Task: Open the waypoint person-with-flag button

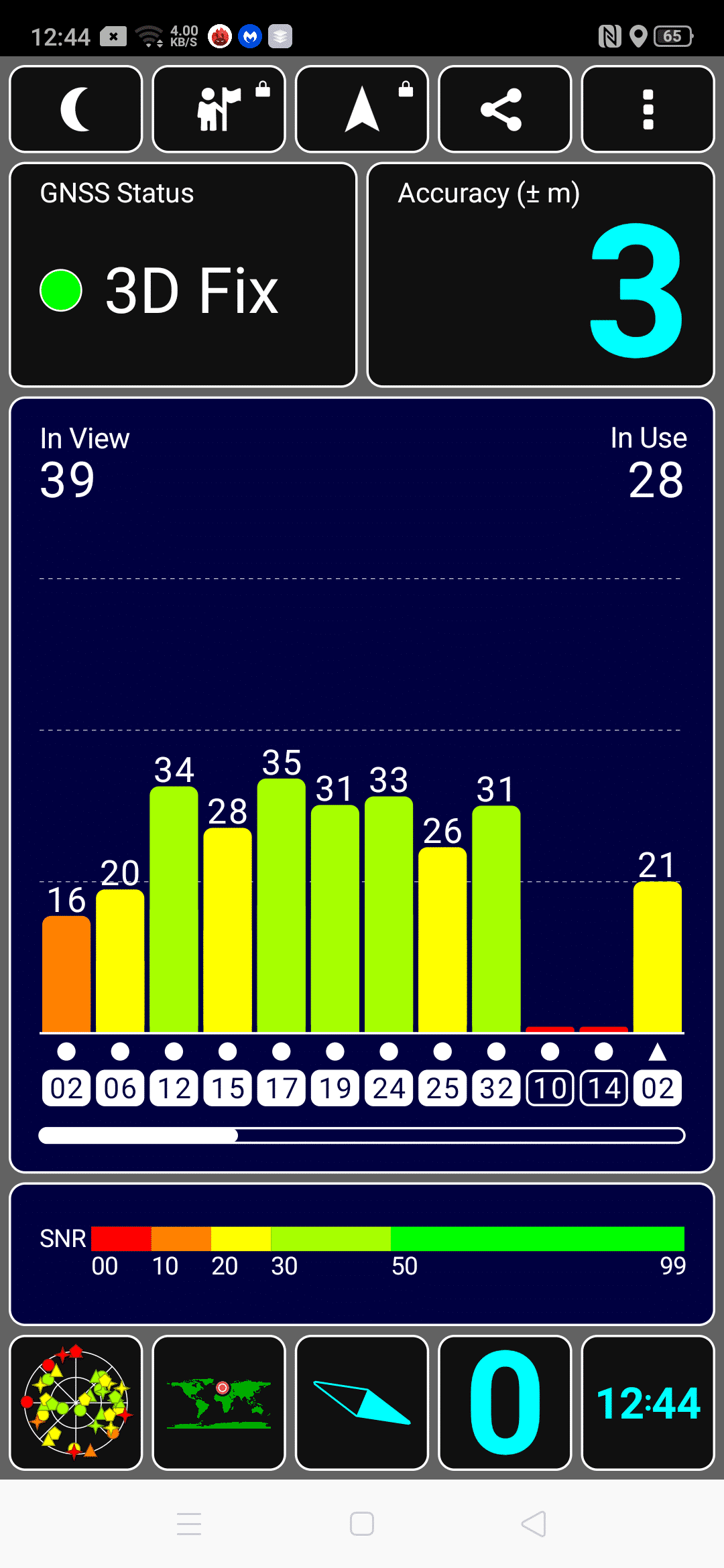Action: pos(219,109)
